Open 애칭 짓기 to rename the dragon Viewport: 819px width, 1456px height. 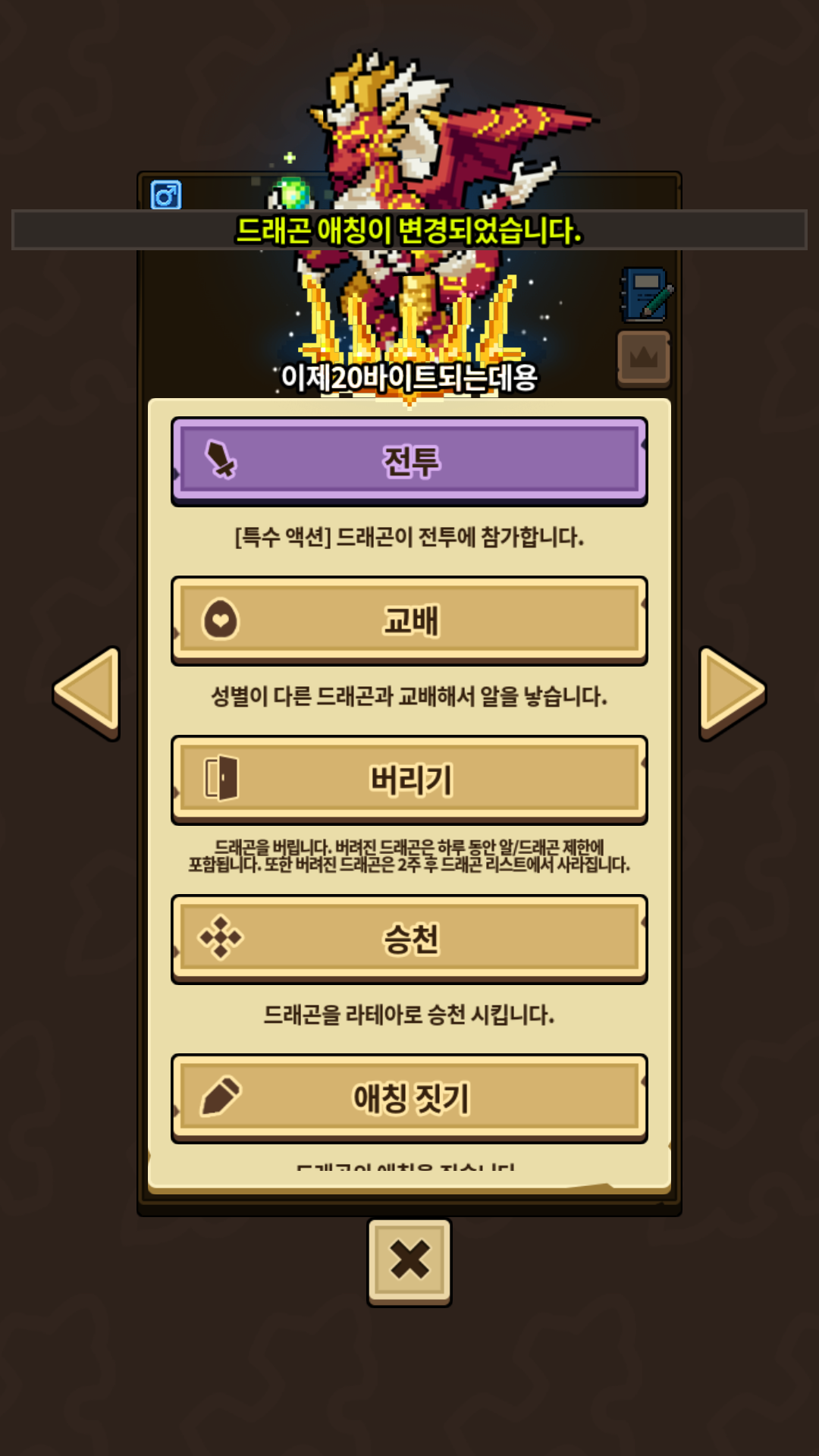click(x=409, y=1098)
